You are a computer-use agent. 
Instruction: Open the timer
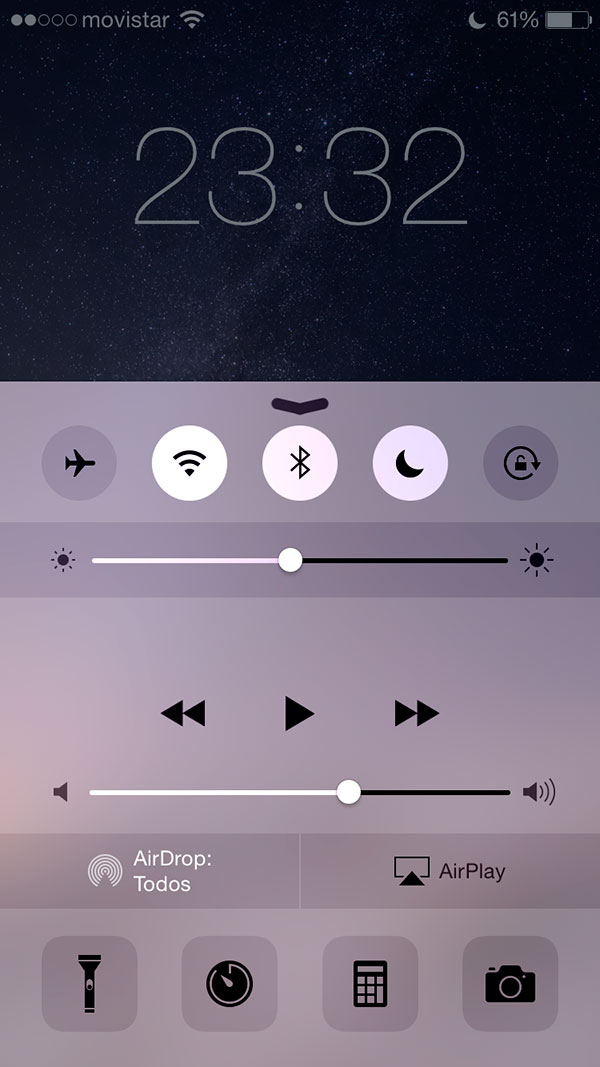[x=229, y=983]
